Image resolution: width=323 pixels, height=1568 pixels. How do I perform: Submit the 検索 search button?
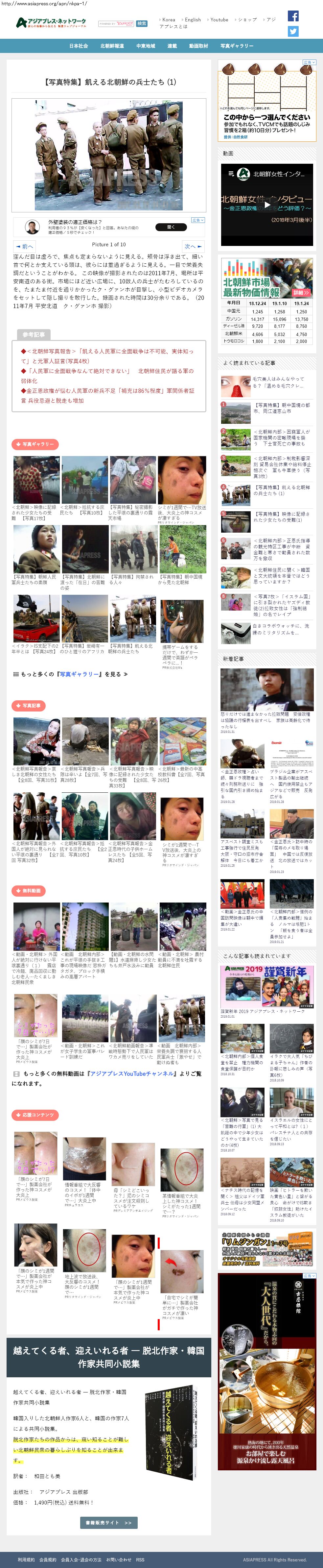coord(142,24)
